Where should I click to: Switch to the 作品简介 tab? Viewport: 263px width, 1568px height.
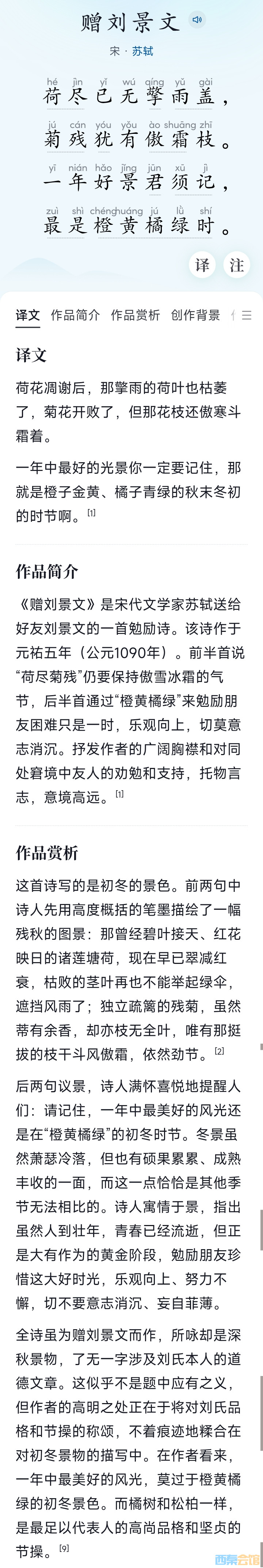pyautogui.click(x=75, y=315)
